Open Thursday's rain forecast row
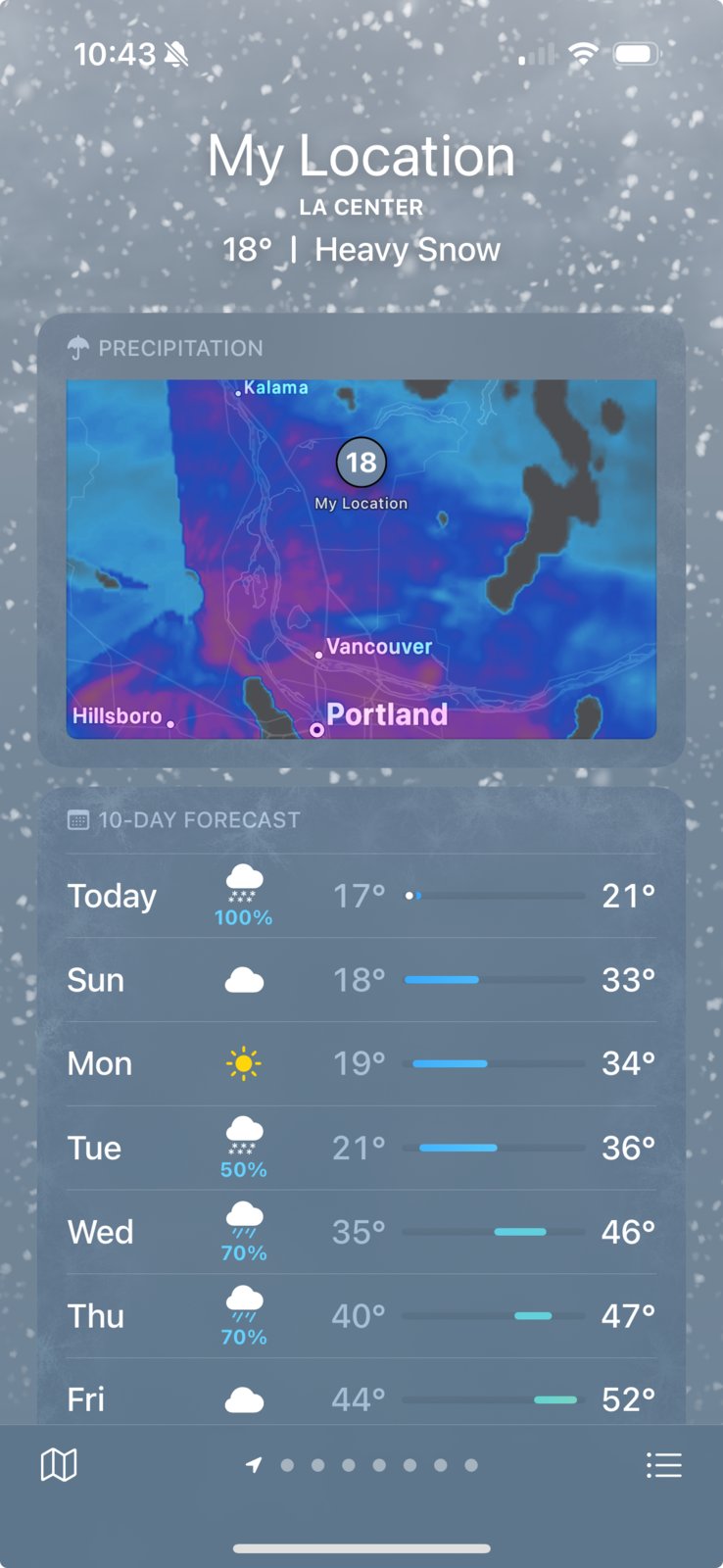 click(x=361, y=1316)
